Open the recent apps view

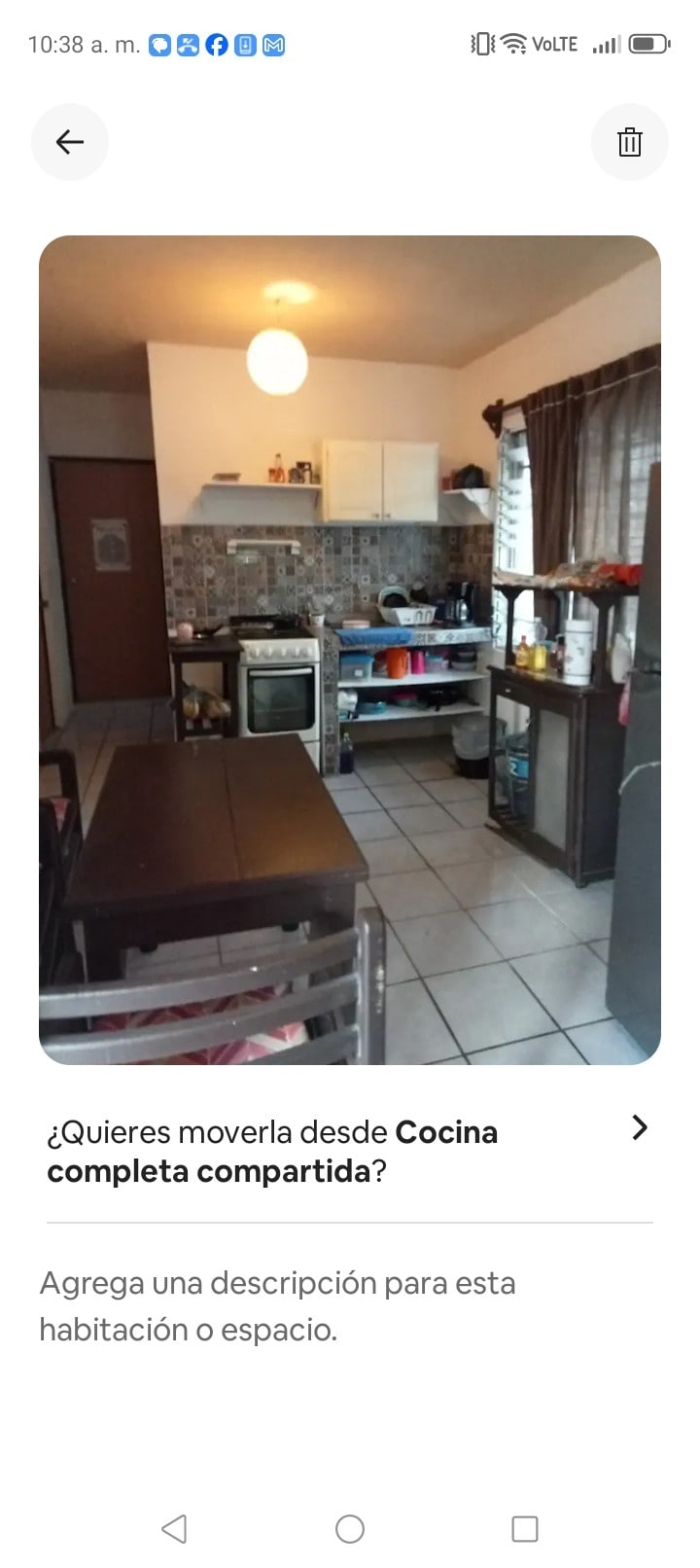[x=525, y=1529]
